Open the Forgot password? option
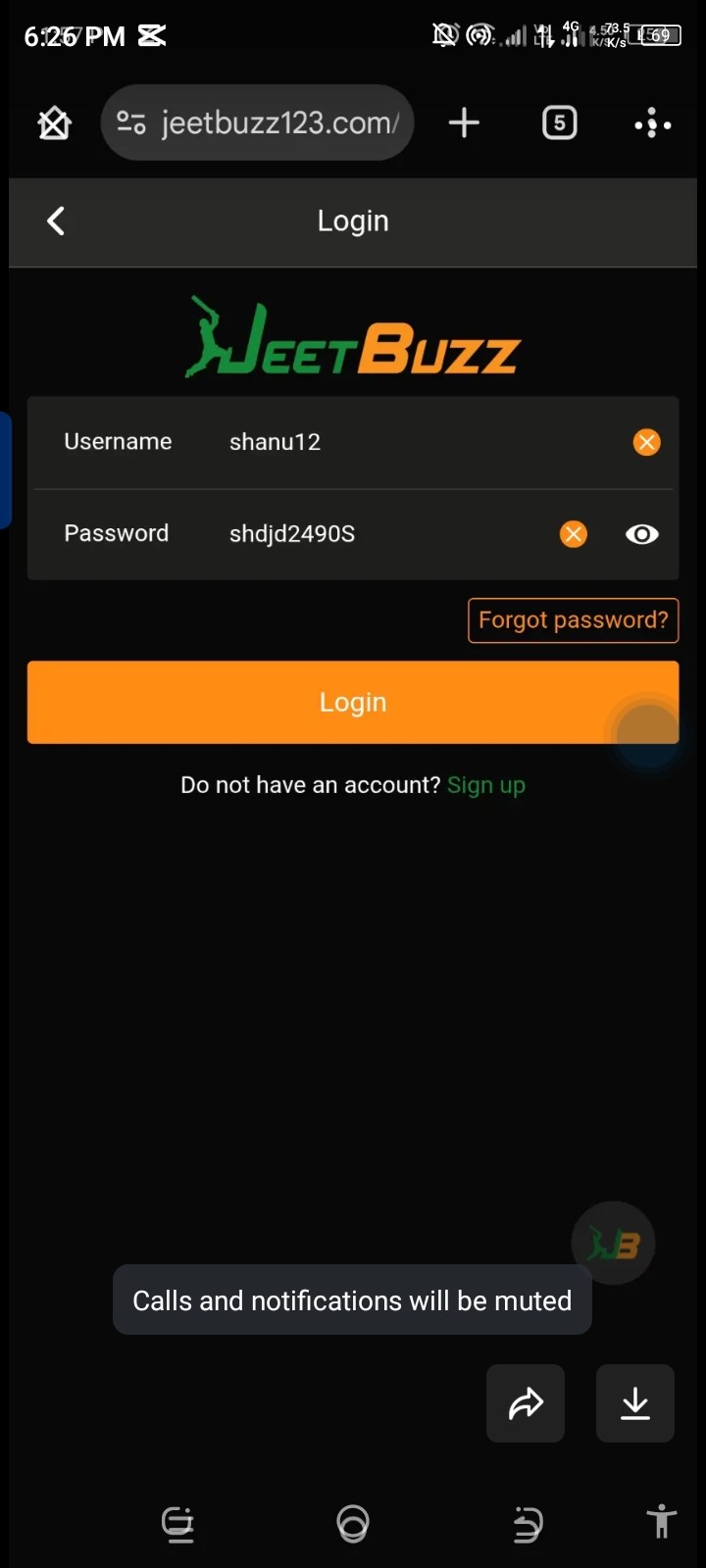This screenshot has height=1568, width=706. [x=573, y=620]
